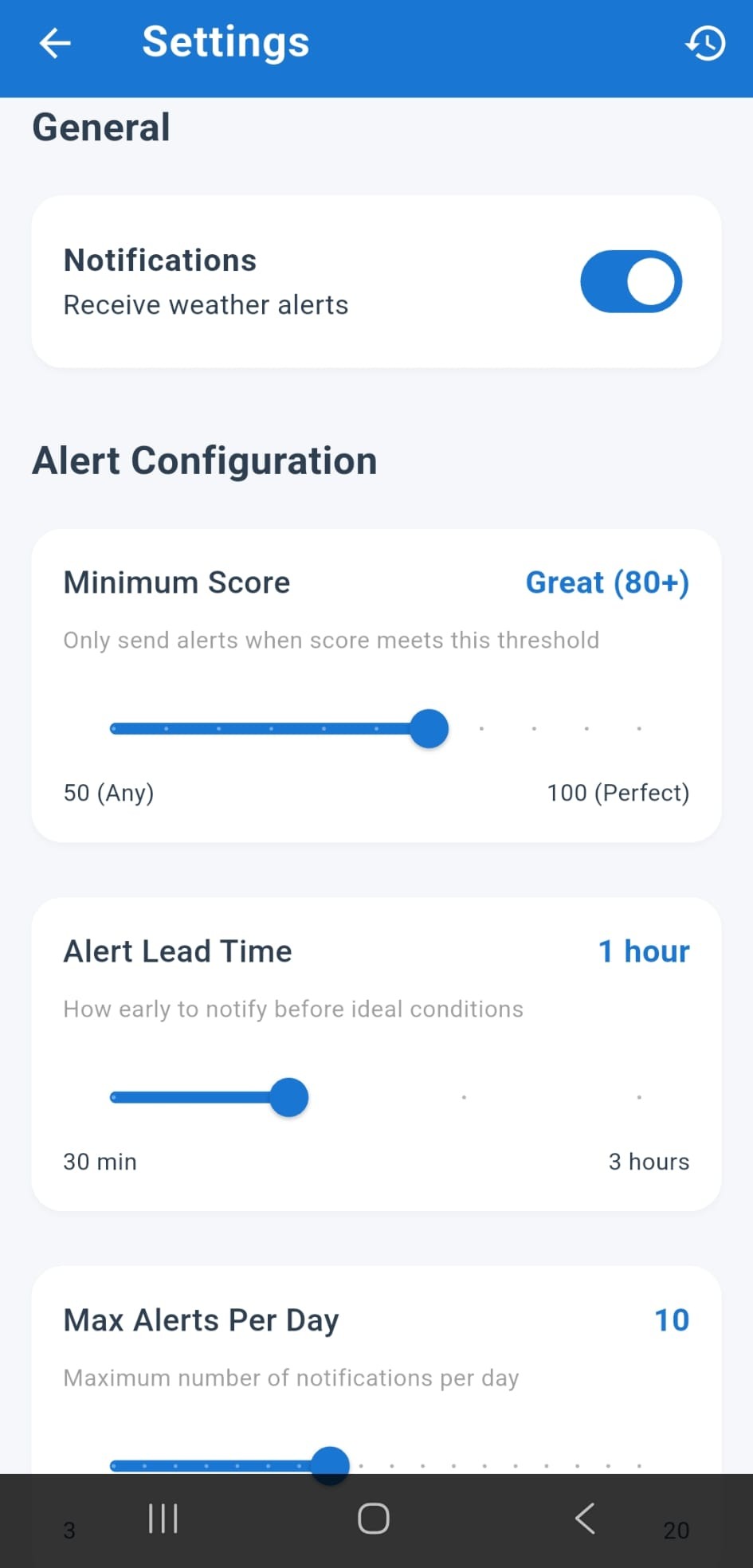Tap the Max Alerts Per Day slider thumb
This screenshot has height=1568, width=753.
click(330, 1464)
